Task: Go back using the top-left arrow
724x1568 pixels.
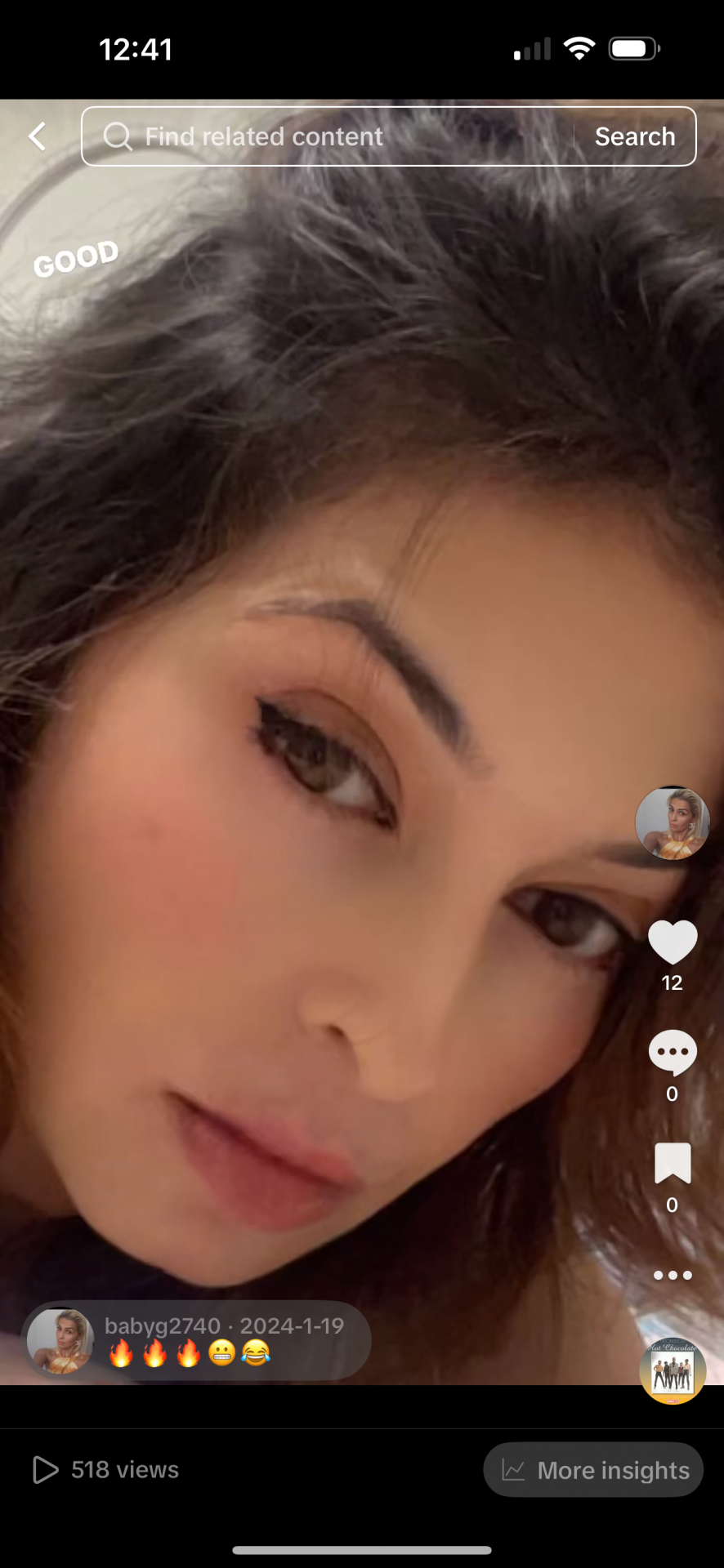Action: tap(38, 136)
